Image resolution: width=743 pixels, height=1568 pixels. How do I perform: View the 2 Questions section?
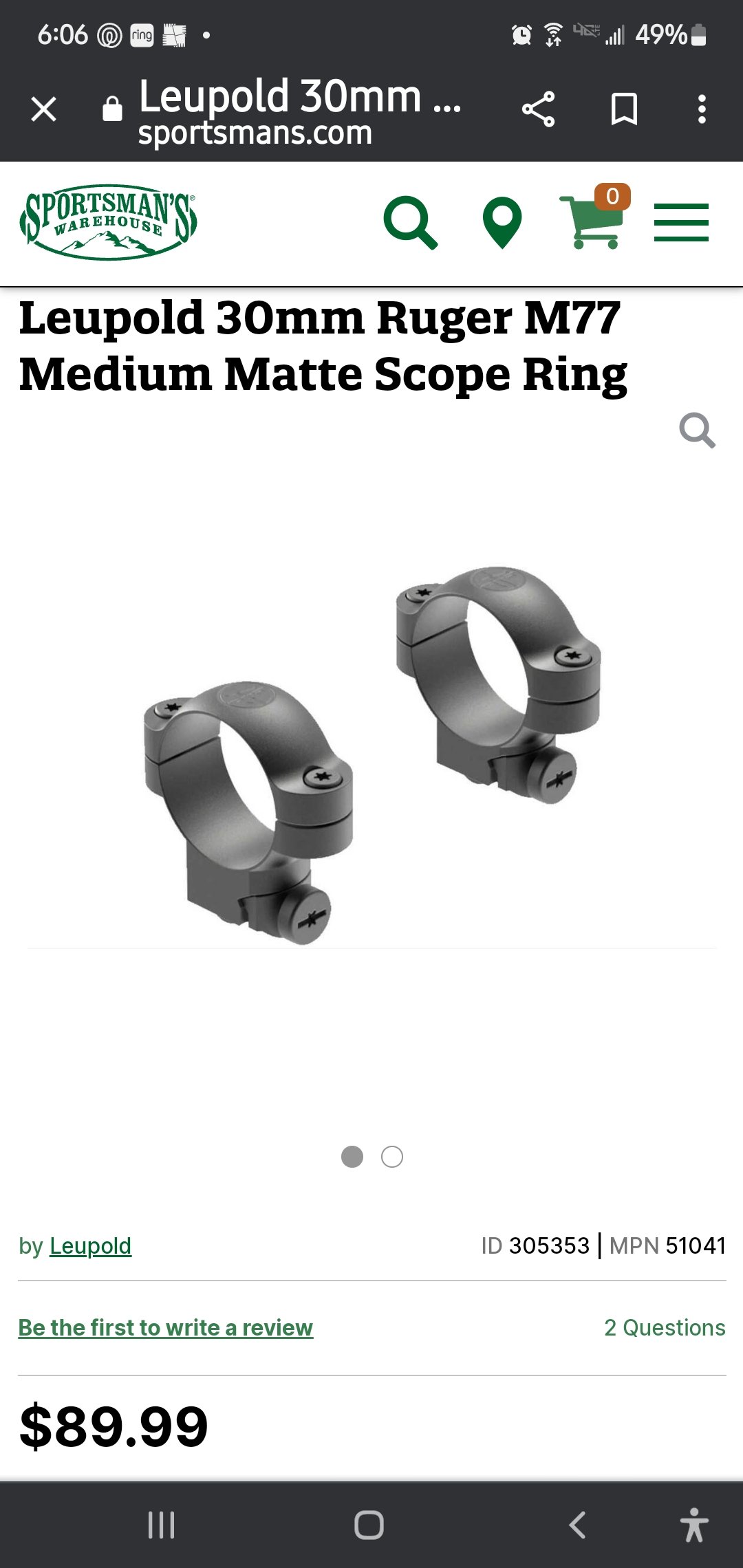665,1327
